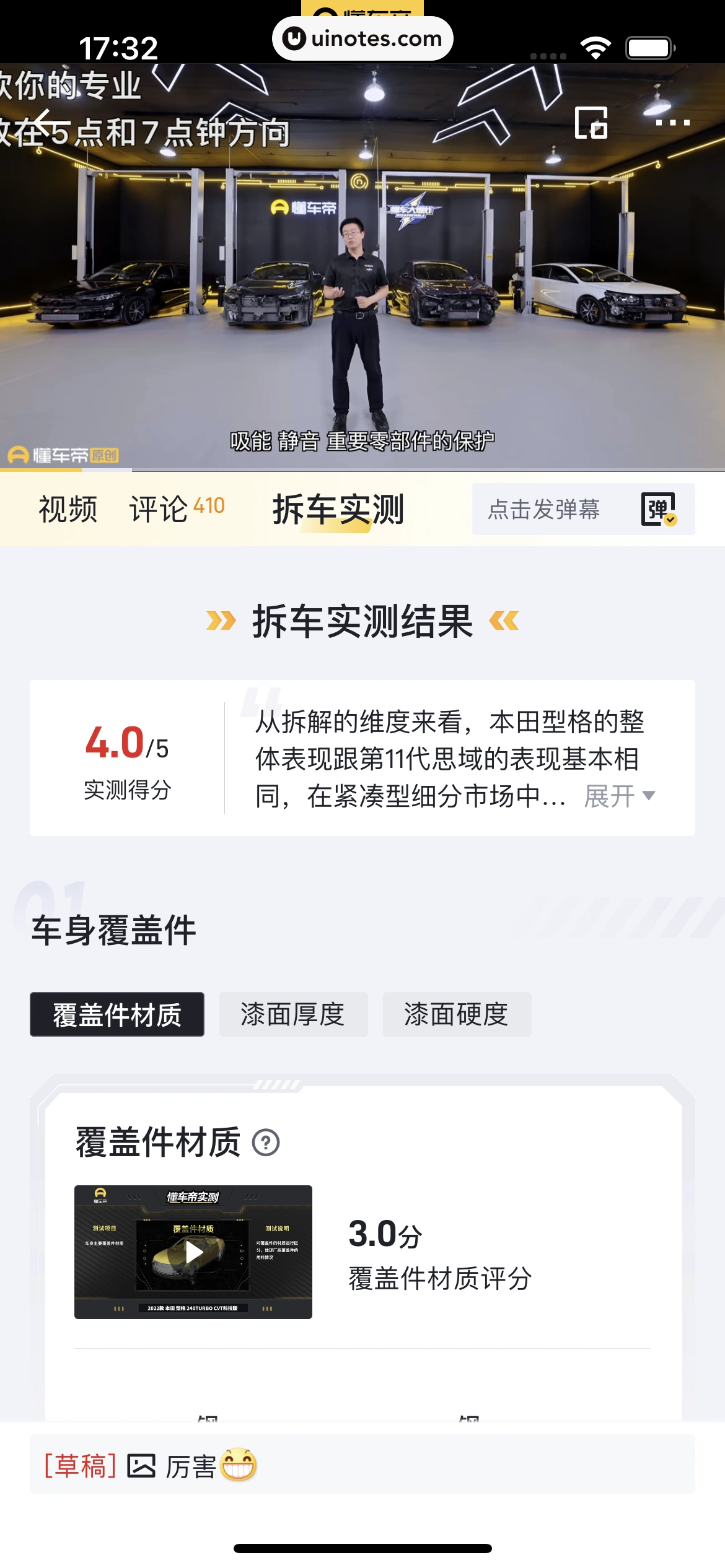Play the 覆盖件材质 test video clip

point(193,1252)
